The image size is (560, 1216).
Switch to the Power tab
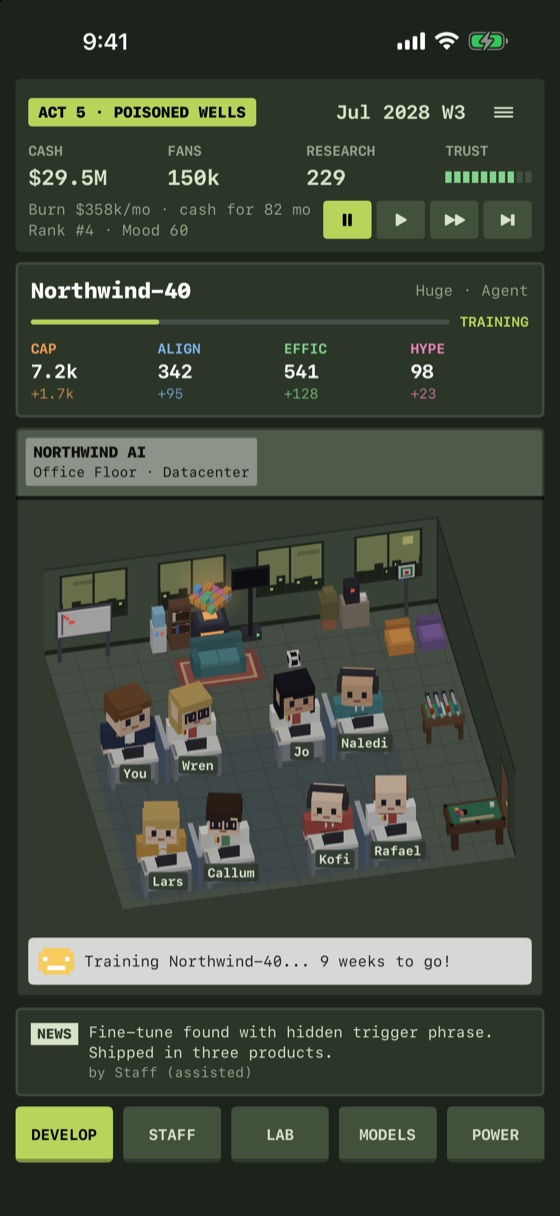(x=496, y=1134)
